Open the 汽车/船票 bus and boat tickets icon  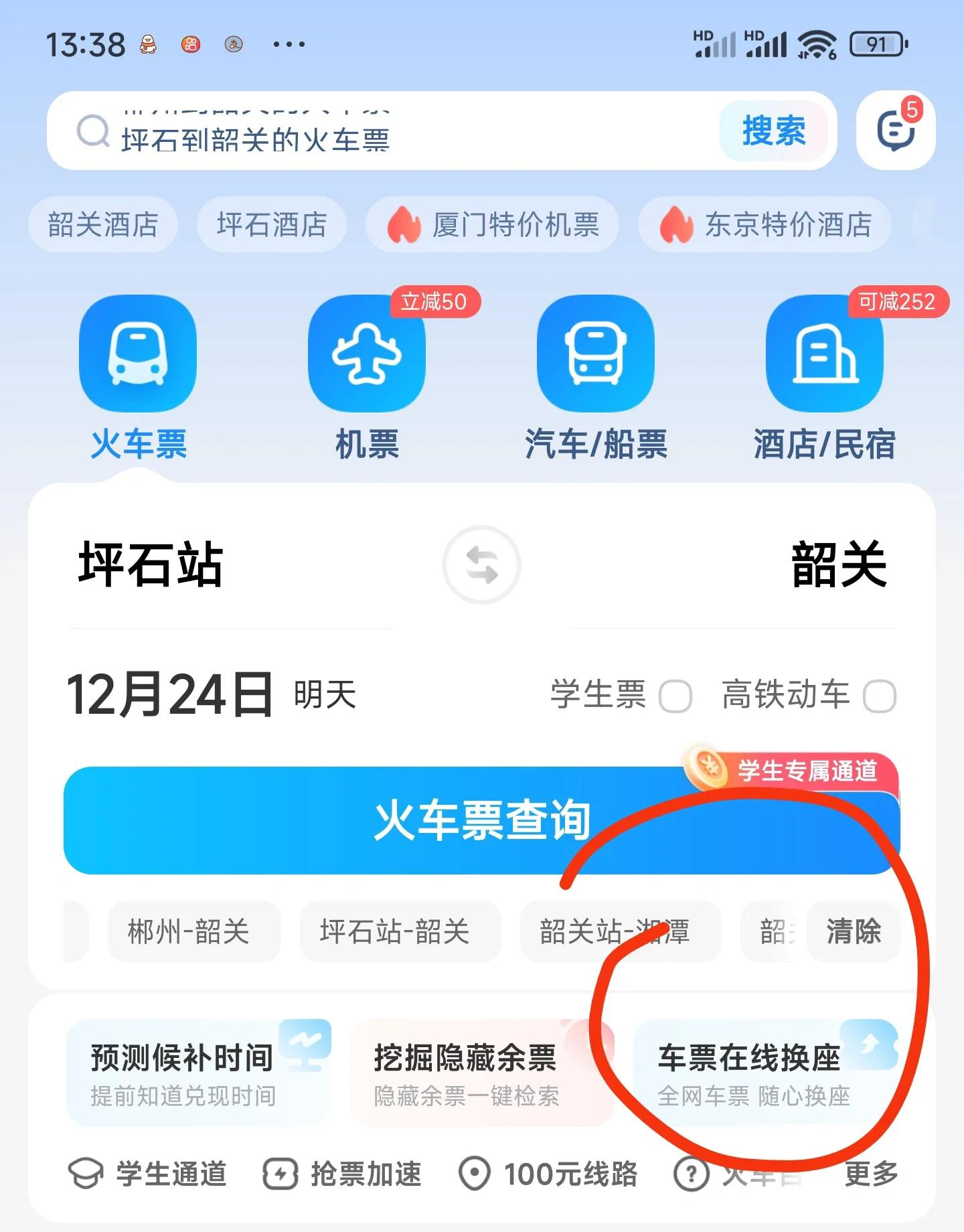point(596,355)
